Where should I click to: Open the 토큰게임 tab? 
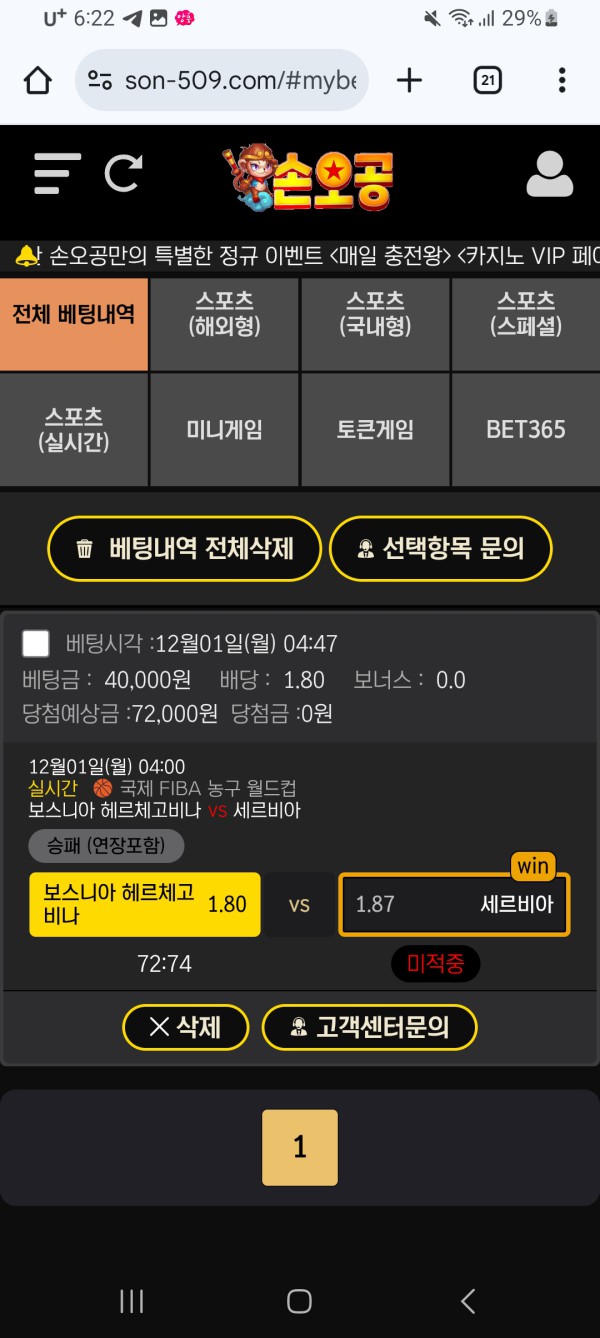[x=375, y=429]
